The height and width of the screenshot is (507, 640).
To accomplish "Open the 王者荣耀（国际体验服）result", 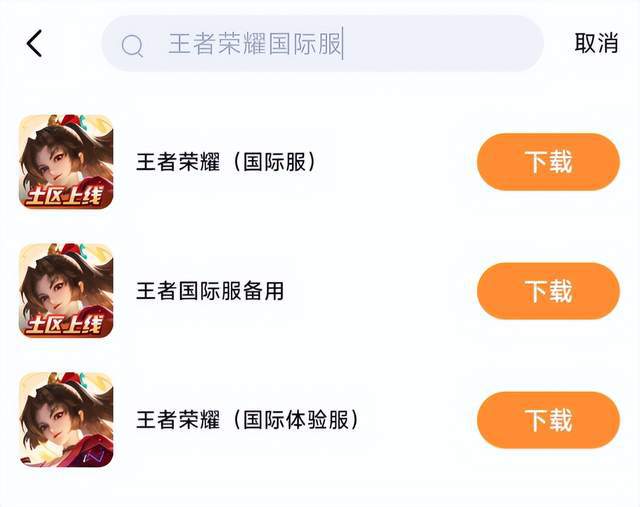I will tap(246, 420).
